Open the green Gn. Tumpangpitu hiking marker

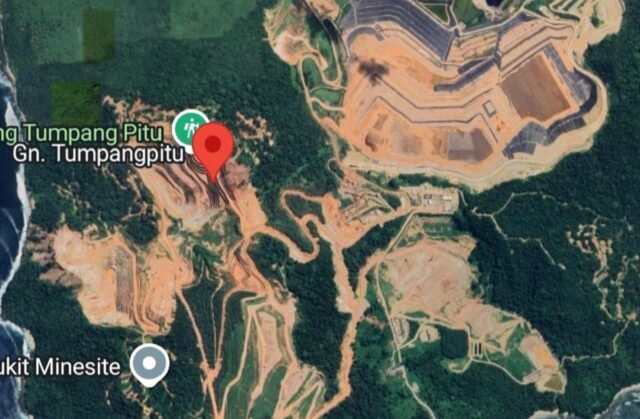pos(186,128)
